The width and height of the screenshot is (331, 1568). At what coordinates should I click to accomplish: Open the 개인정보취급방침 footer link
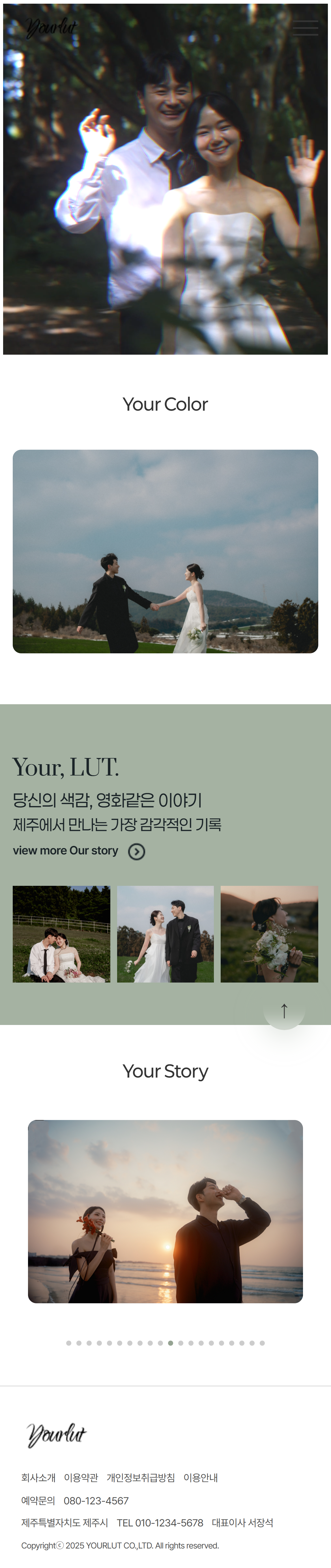[141, 1477]
